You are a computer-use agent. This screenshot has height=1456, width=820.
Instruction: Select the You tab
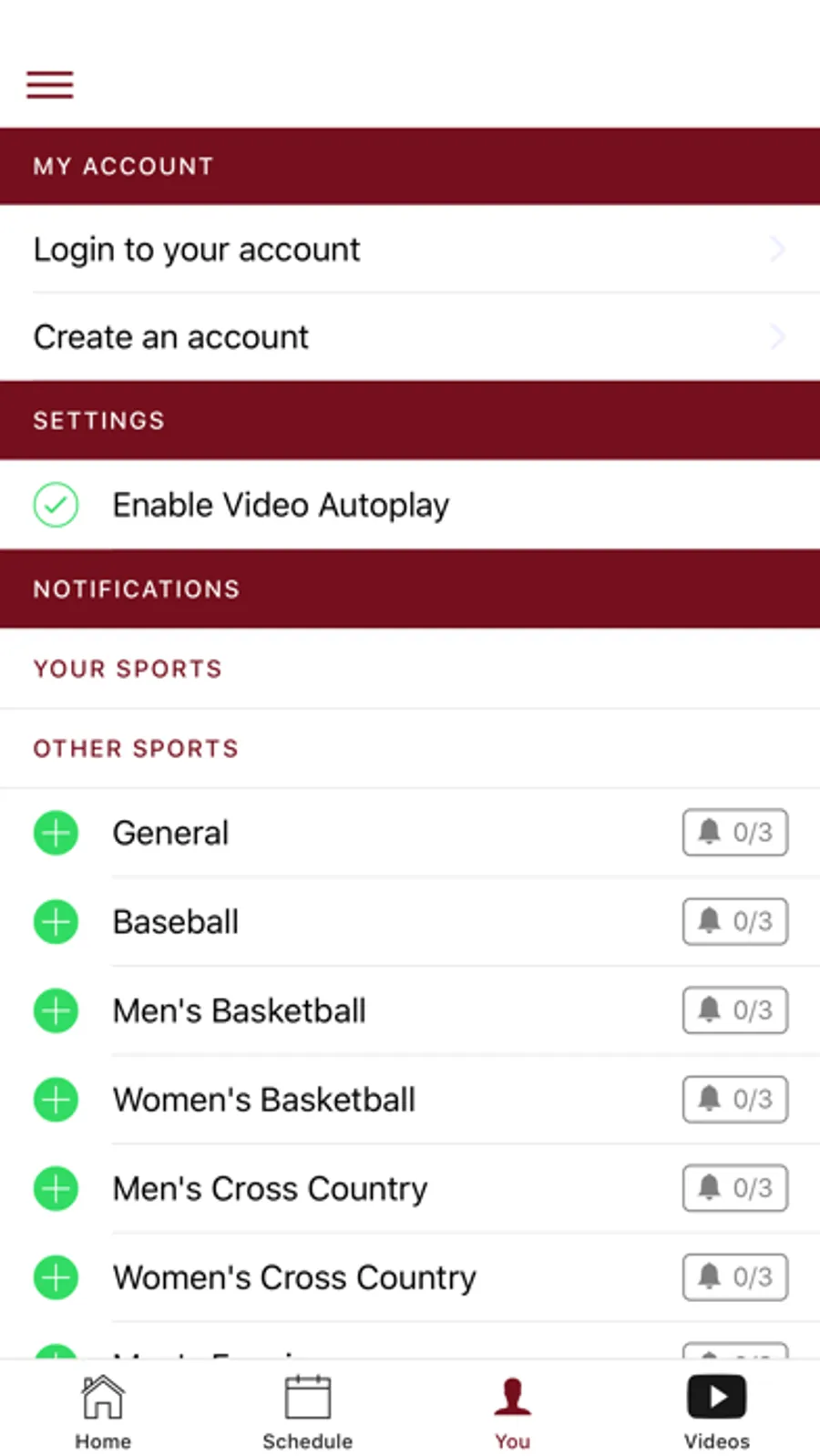coord(512,1410)
